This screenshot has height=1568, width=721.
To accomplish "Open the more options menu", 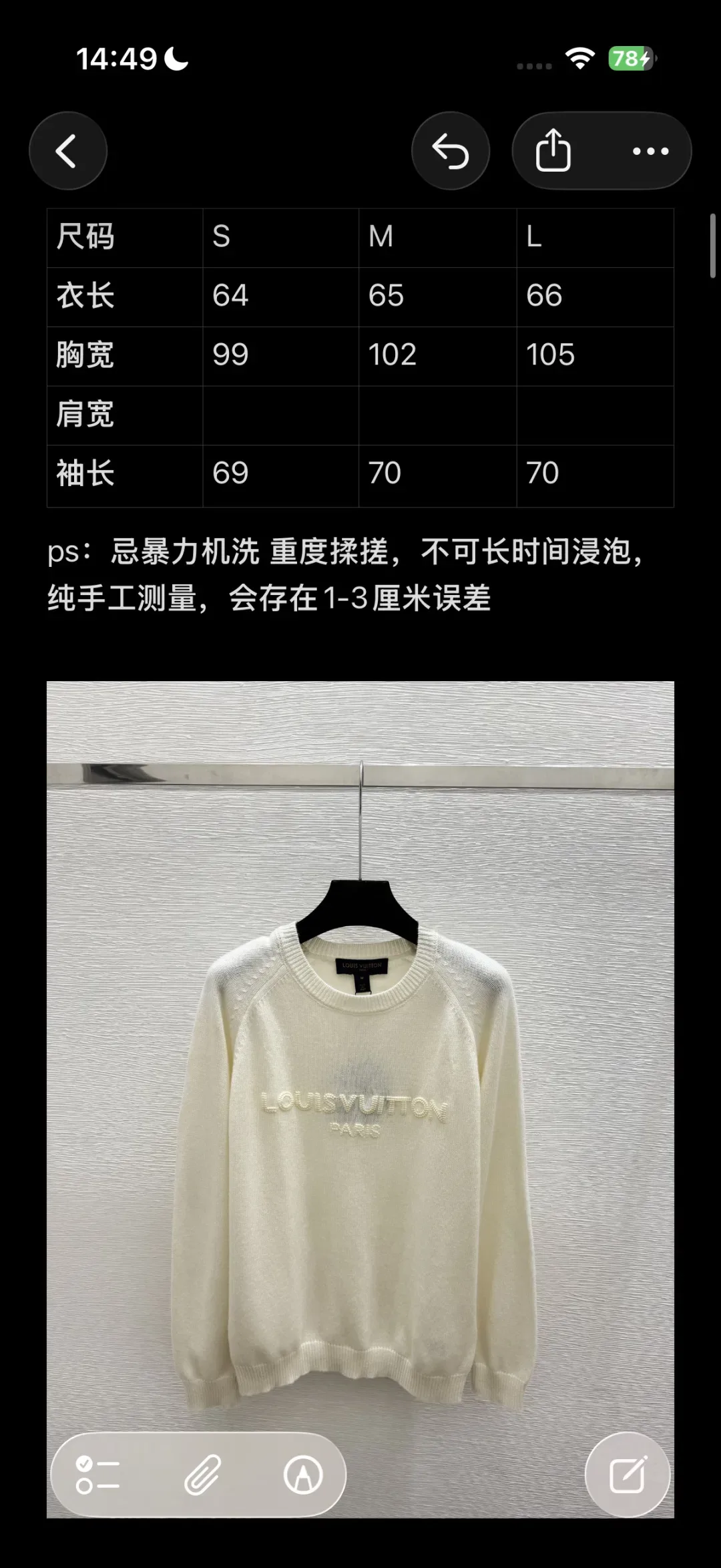I will click(650, 151).
